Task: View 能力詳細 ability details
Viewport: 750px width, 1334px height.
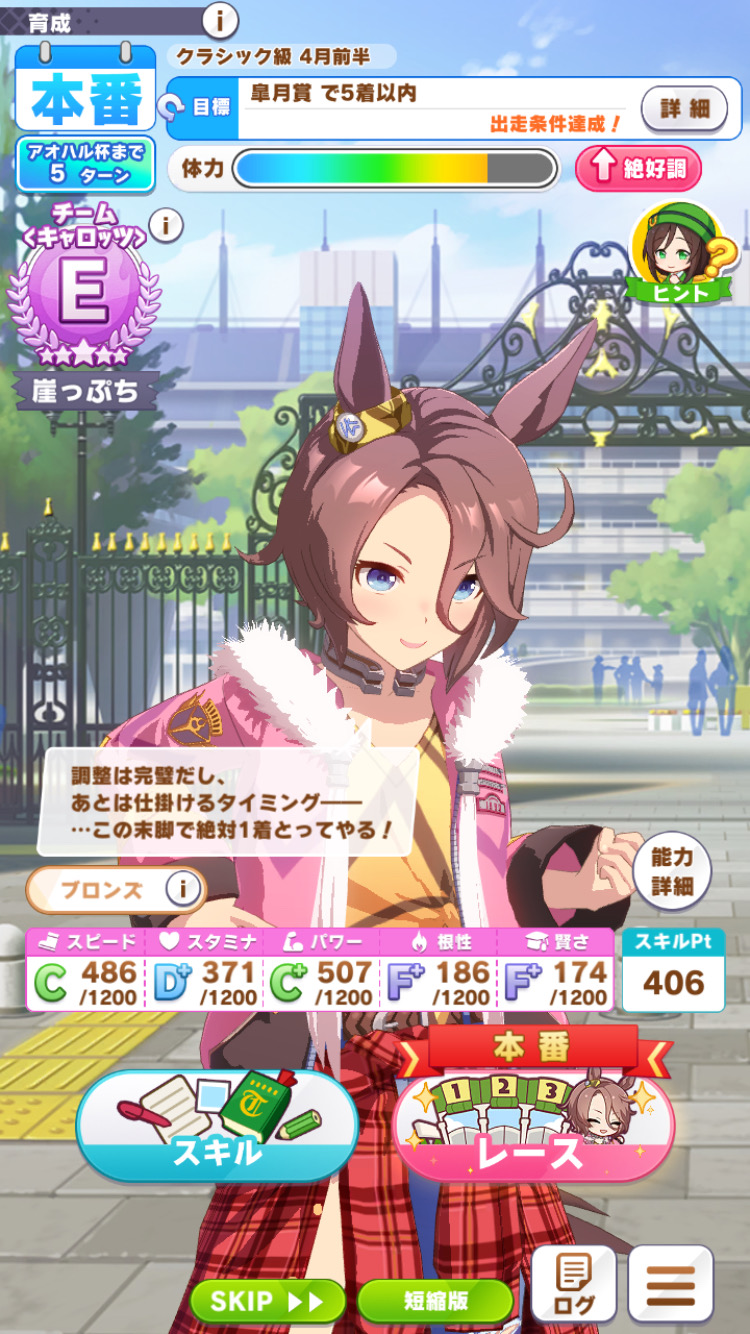Action: tap(672, 871)
